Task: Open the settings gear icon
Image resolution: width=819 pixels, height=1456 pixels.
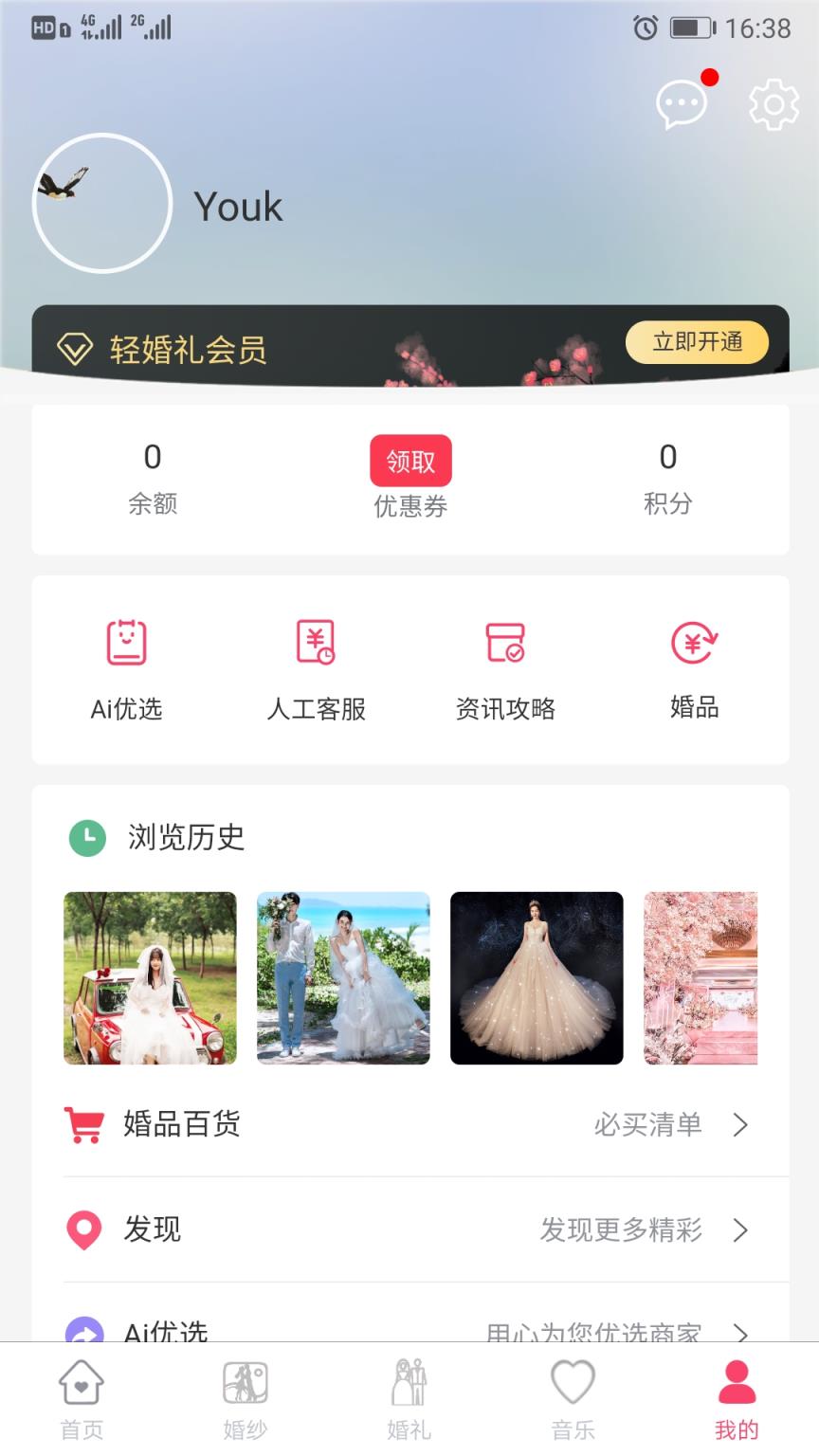Action: [773, 104]
